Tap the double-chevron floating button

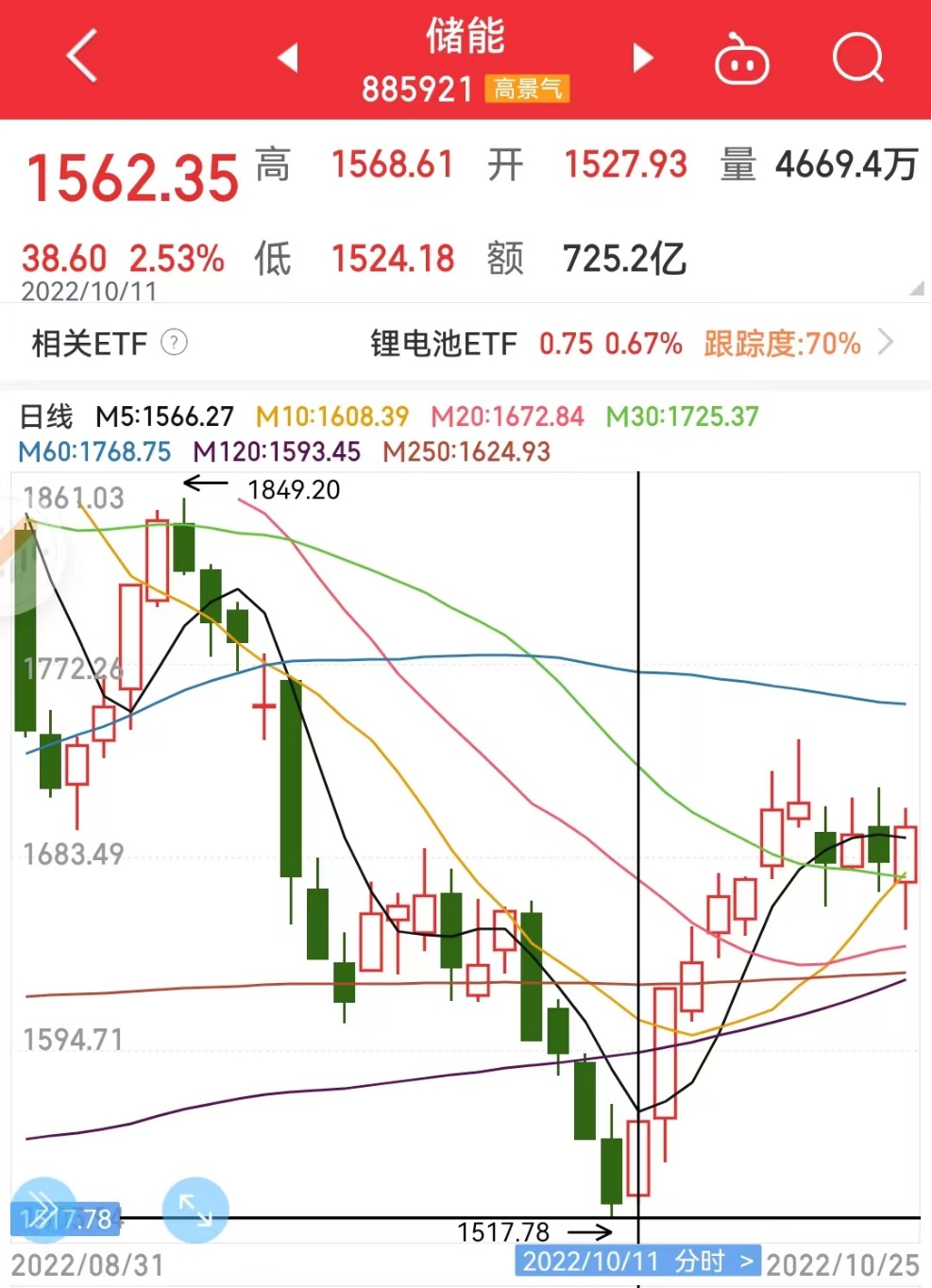pyautogui.click(x=43, y=1210)
